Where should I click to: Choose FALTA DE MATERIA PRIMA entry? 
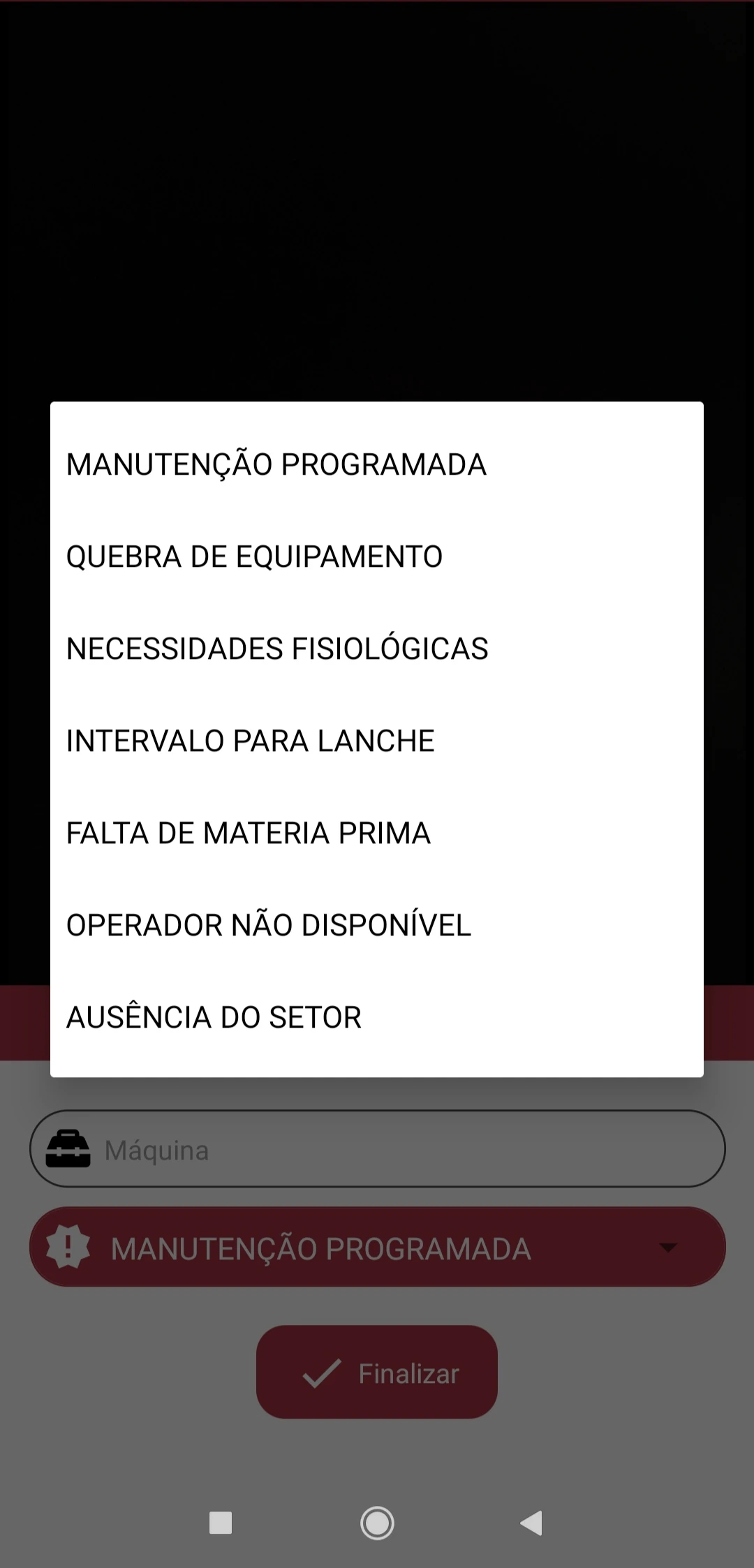pyautogui.click(x=249, y=832)
